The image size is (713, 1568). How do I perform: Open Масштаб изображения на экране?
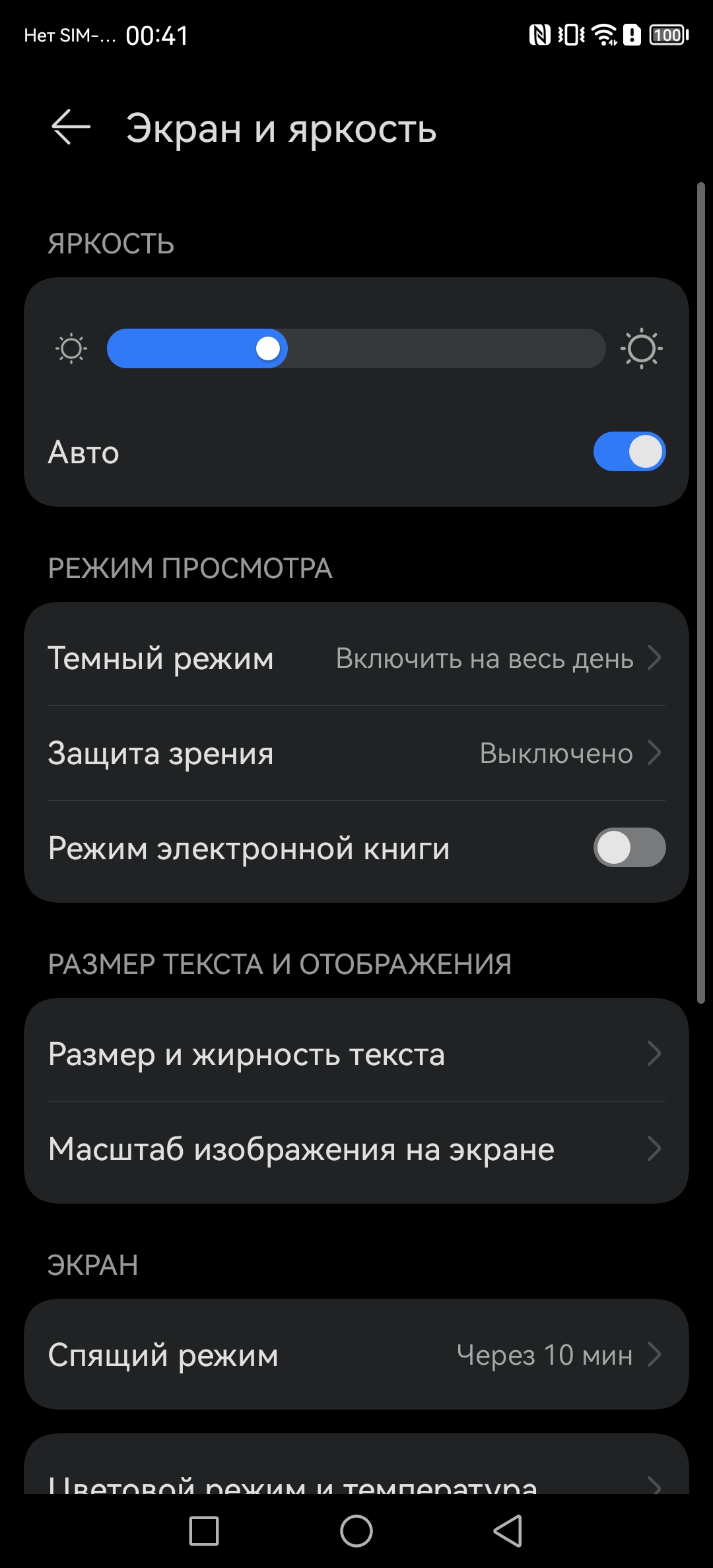(356, 1149)
